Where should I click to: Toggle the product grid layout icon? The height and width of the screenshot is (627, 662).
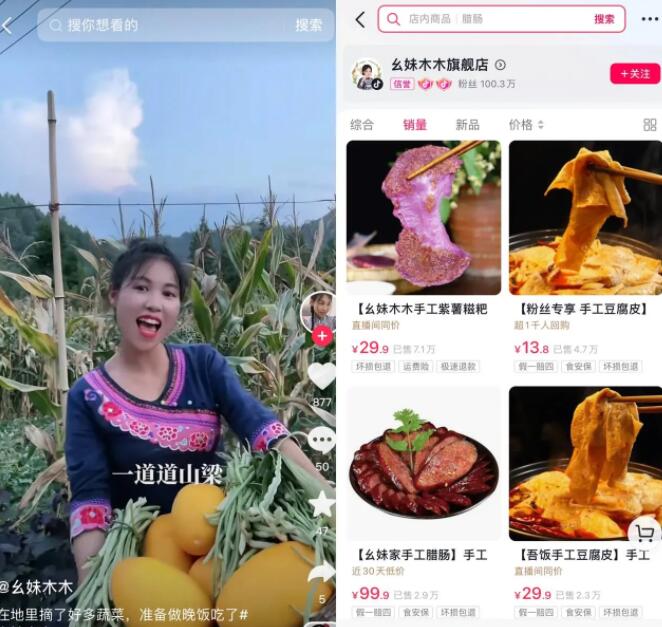pos(650,125)
